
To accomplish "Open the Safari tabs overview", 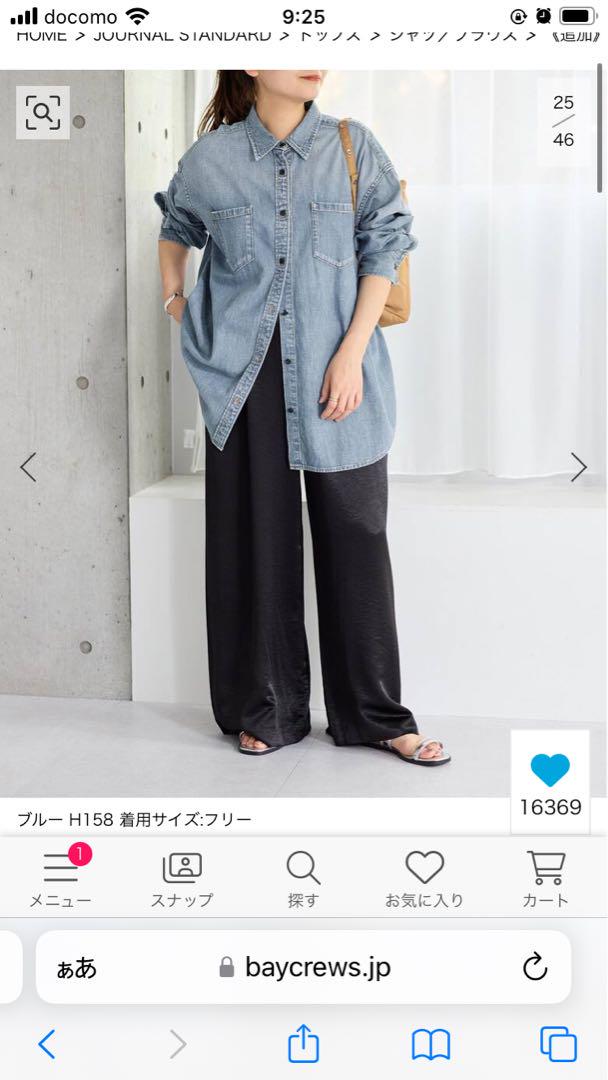I will point(558,1044).
